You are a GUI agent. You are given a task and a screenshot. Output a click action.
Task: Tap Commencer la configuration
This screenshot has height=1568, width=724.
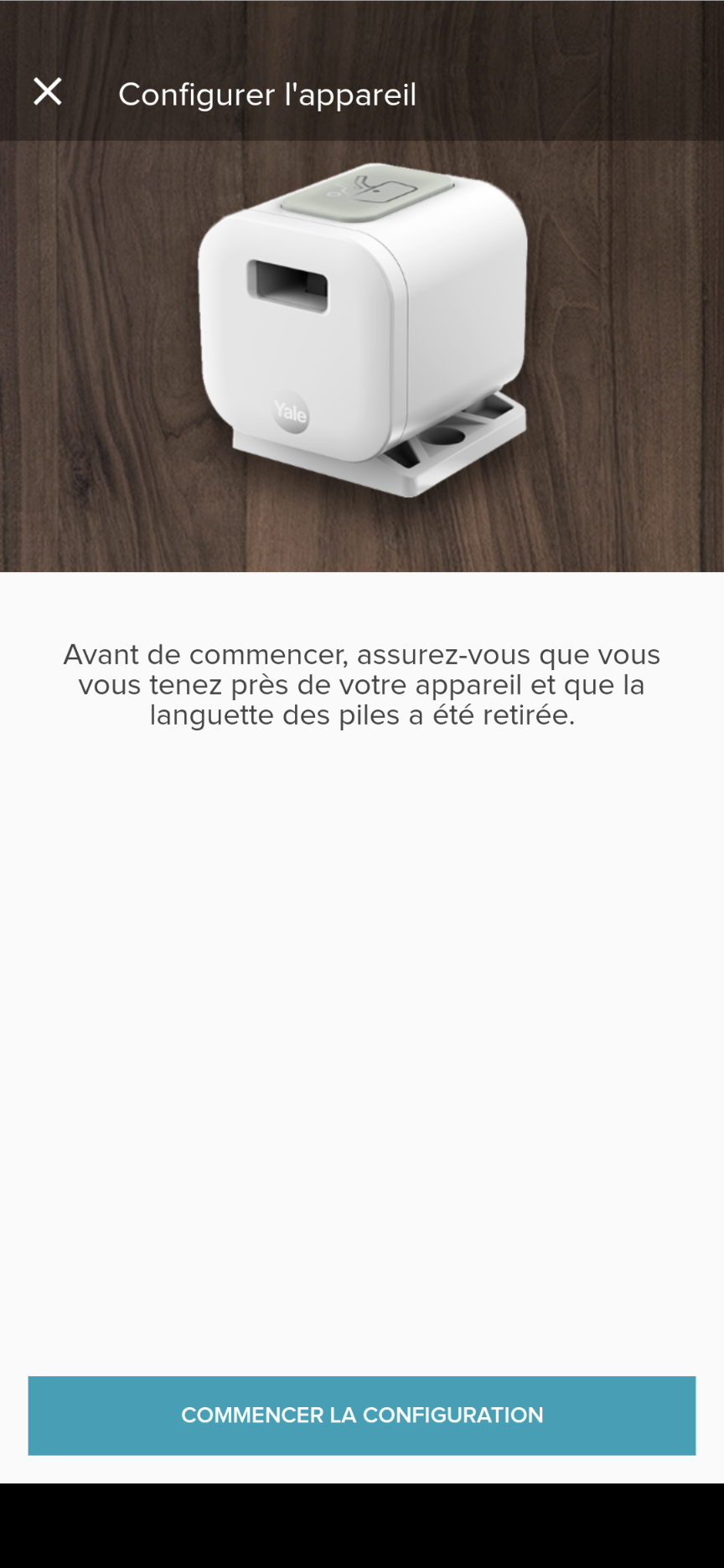362,1415
